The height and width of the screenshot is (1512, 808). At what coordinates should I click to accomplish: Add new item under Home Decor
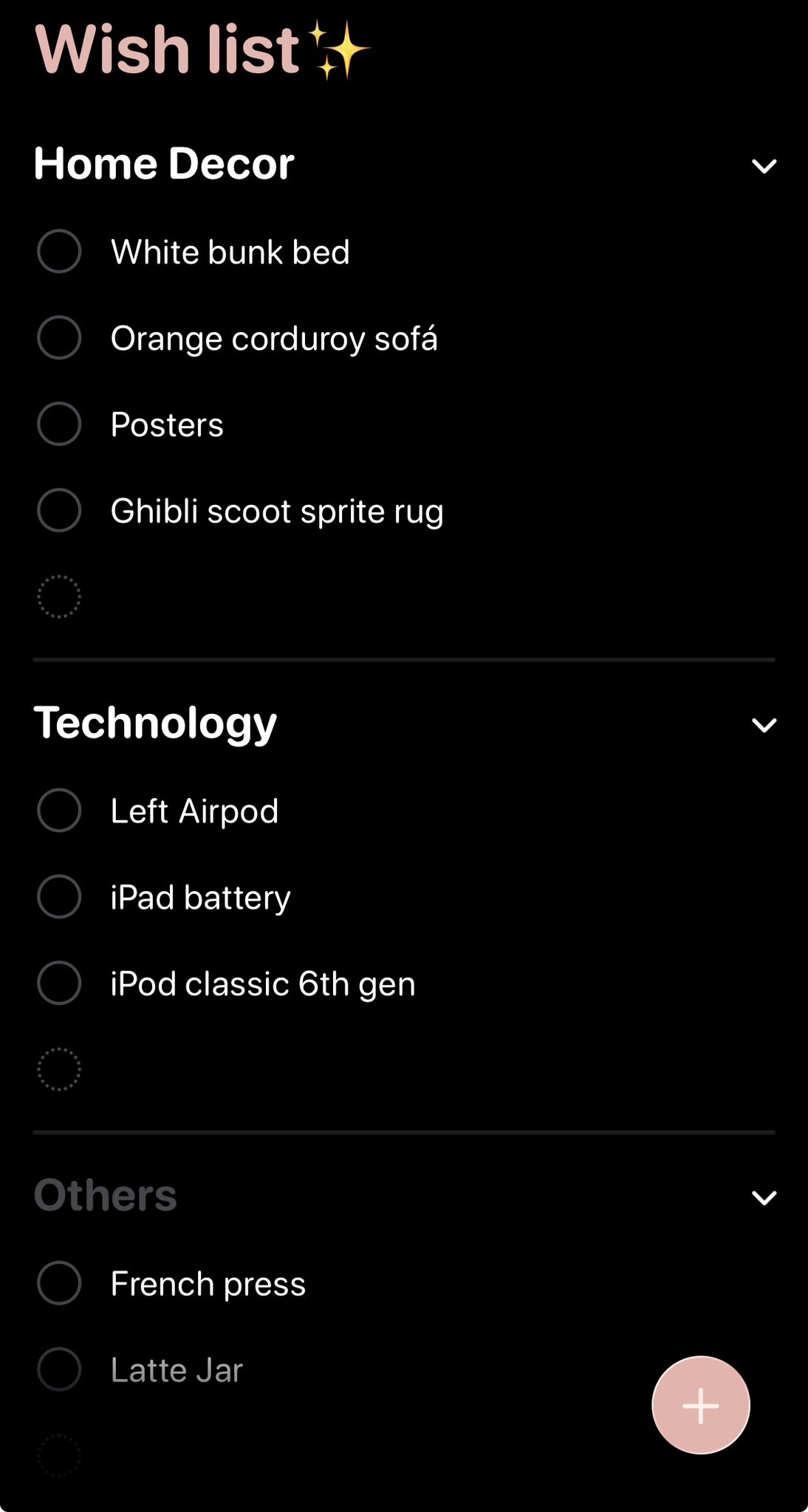click(x=59, y=597)
